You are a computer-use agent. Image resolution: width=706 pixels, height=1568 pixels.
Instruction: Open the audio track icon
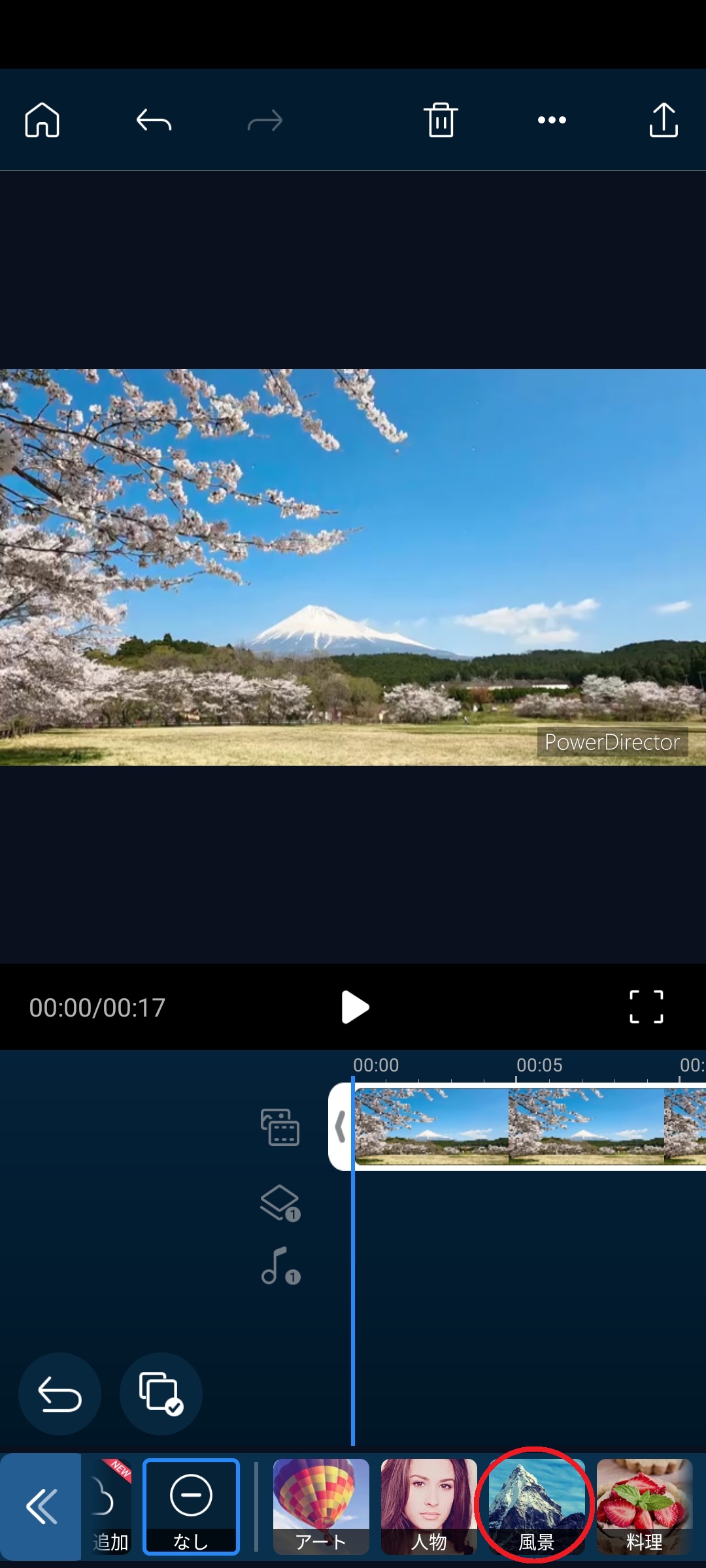click(x=280, y=1266)
